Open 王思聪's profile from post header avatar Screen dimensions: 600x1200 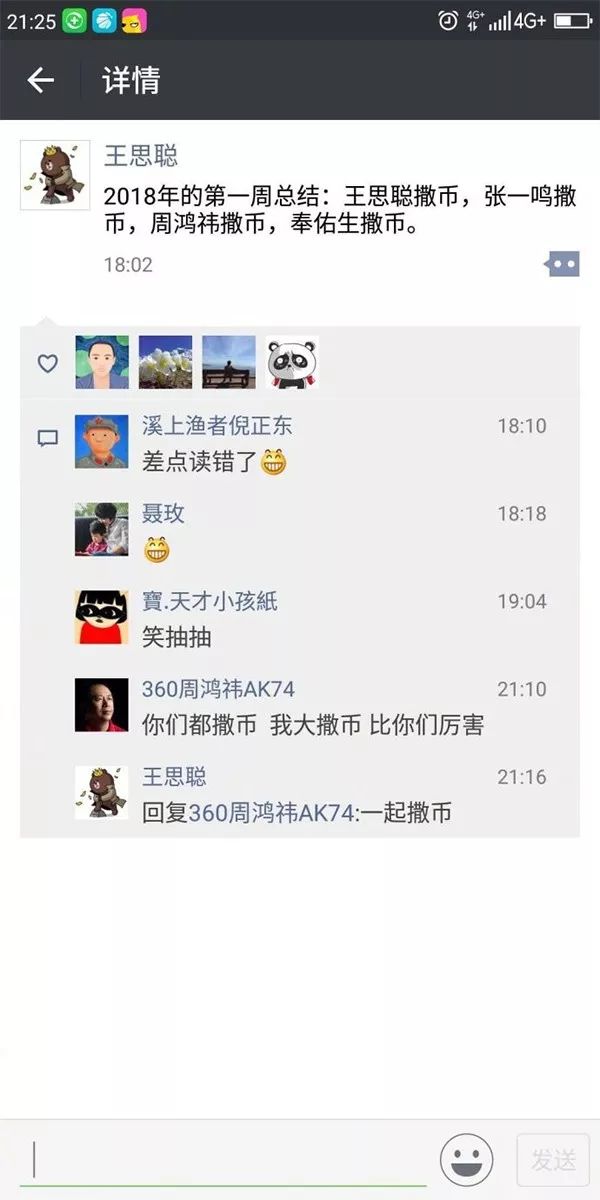click(48, 175)
